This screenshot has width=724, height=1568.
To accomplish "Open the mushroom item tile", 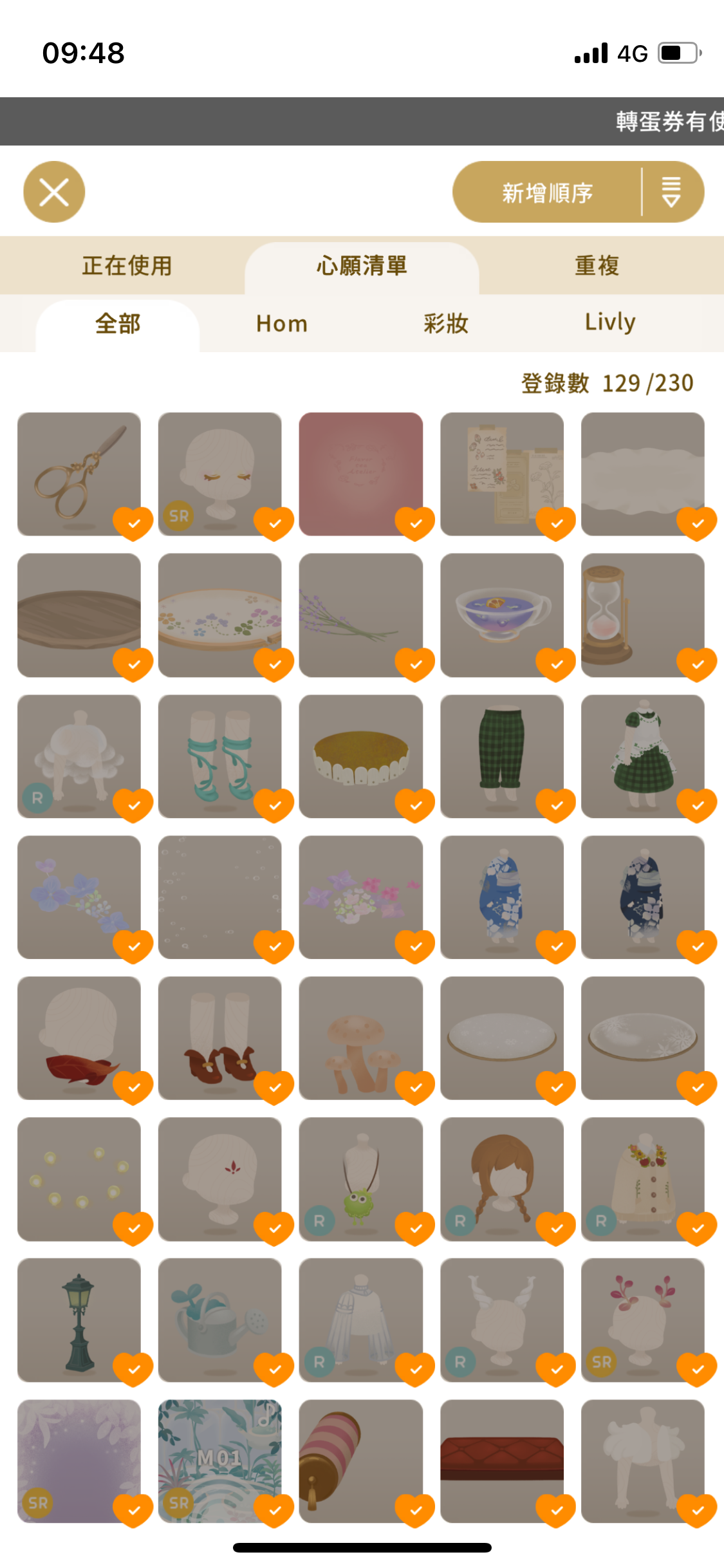I will 360,1038.
